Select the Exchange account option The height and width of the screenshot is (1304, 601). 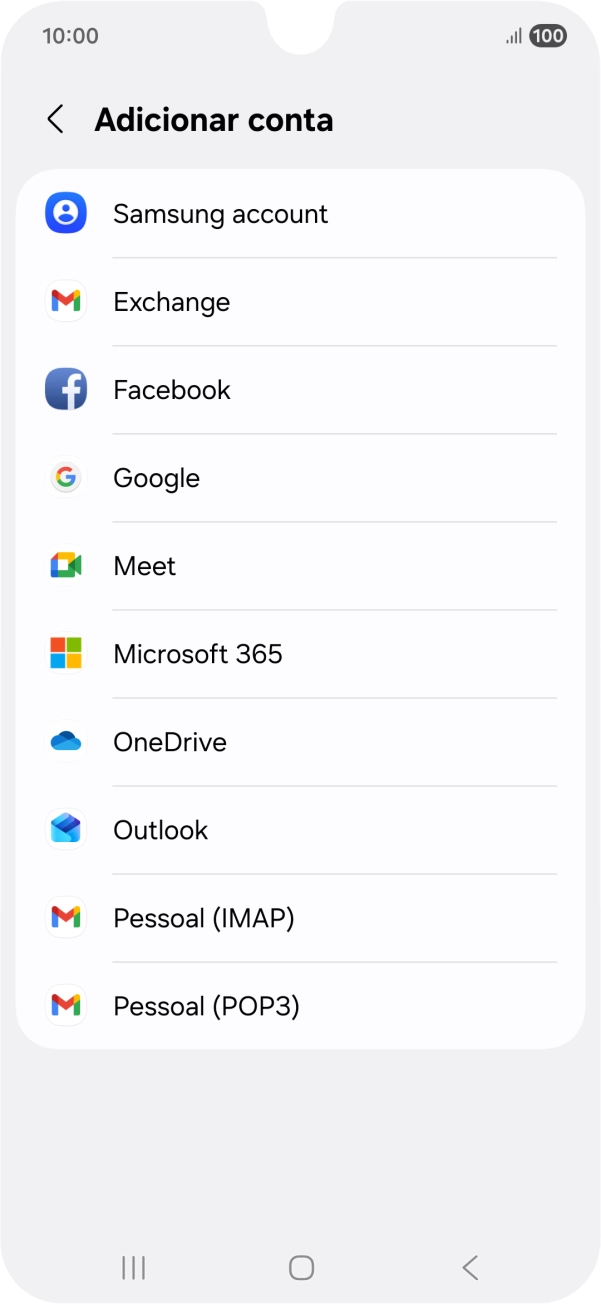point(300,302)
